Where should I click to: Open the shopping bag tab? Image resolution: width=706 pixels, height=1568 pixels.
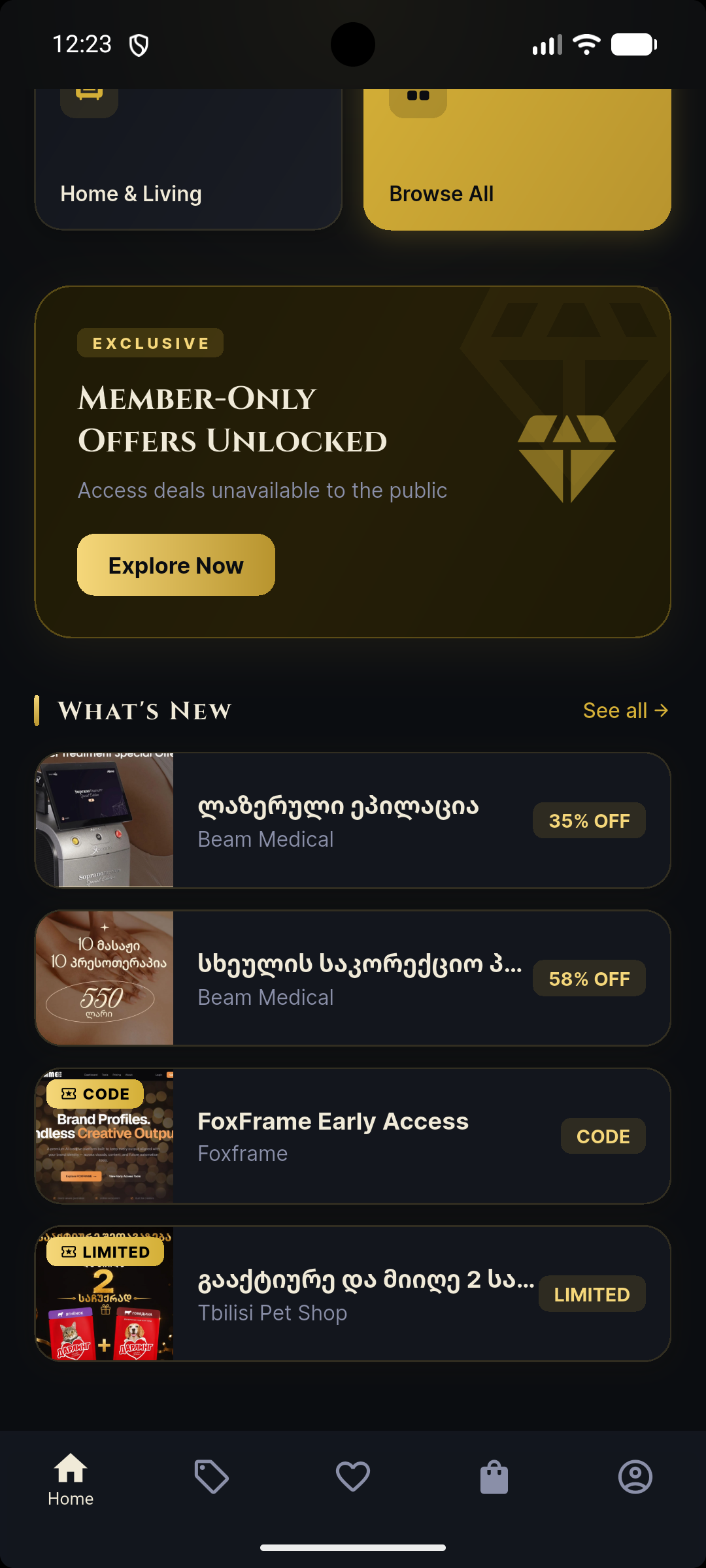coord(494,1477)
